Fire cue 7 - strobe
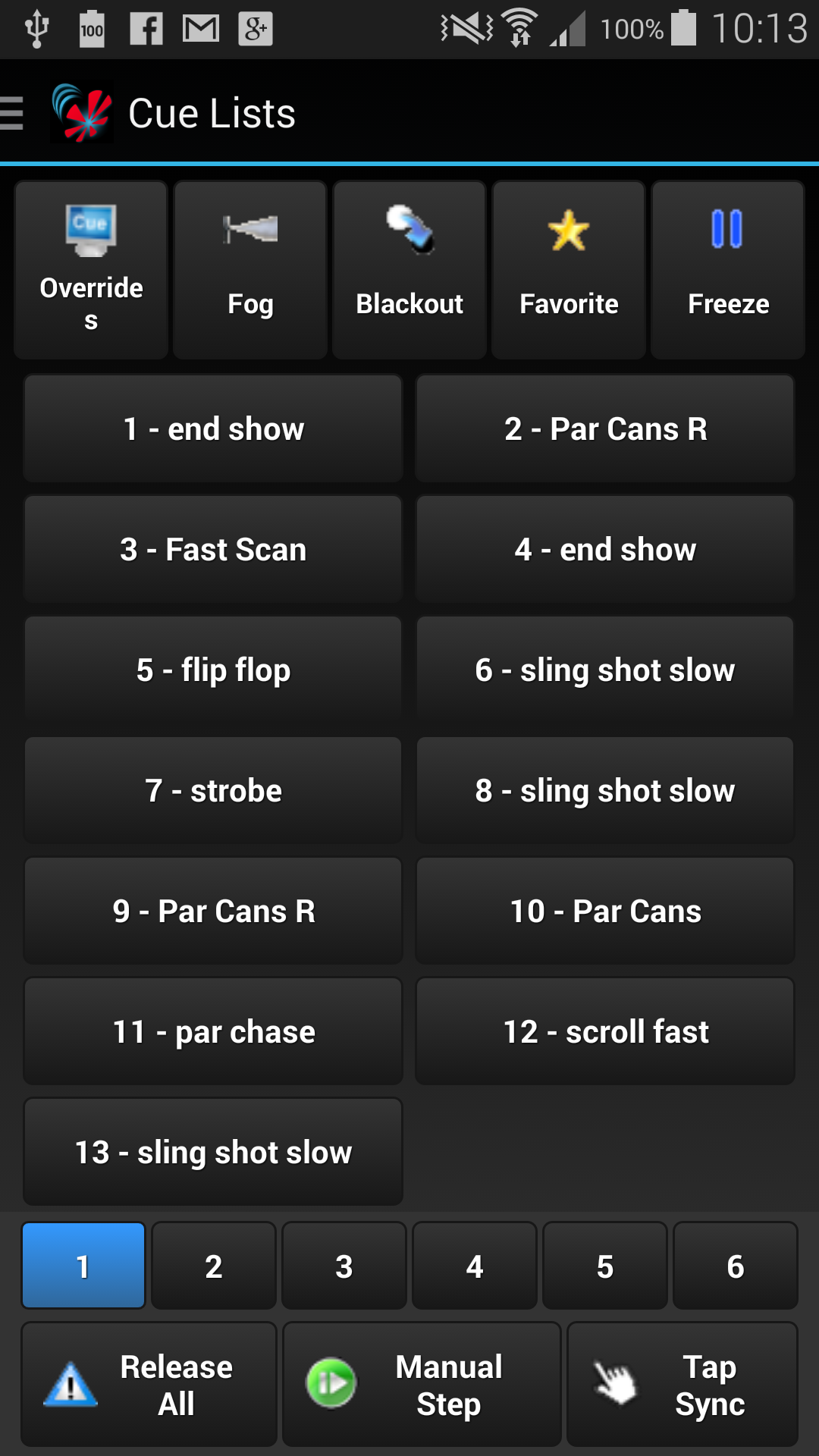The width and height of the screenshot is (819, 1456). 213,790
